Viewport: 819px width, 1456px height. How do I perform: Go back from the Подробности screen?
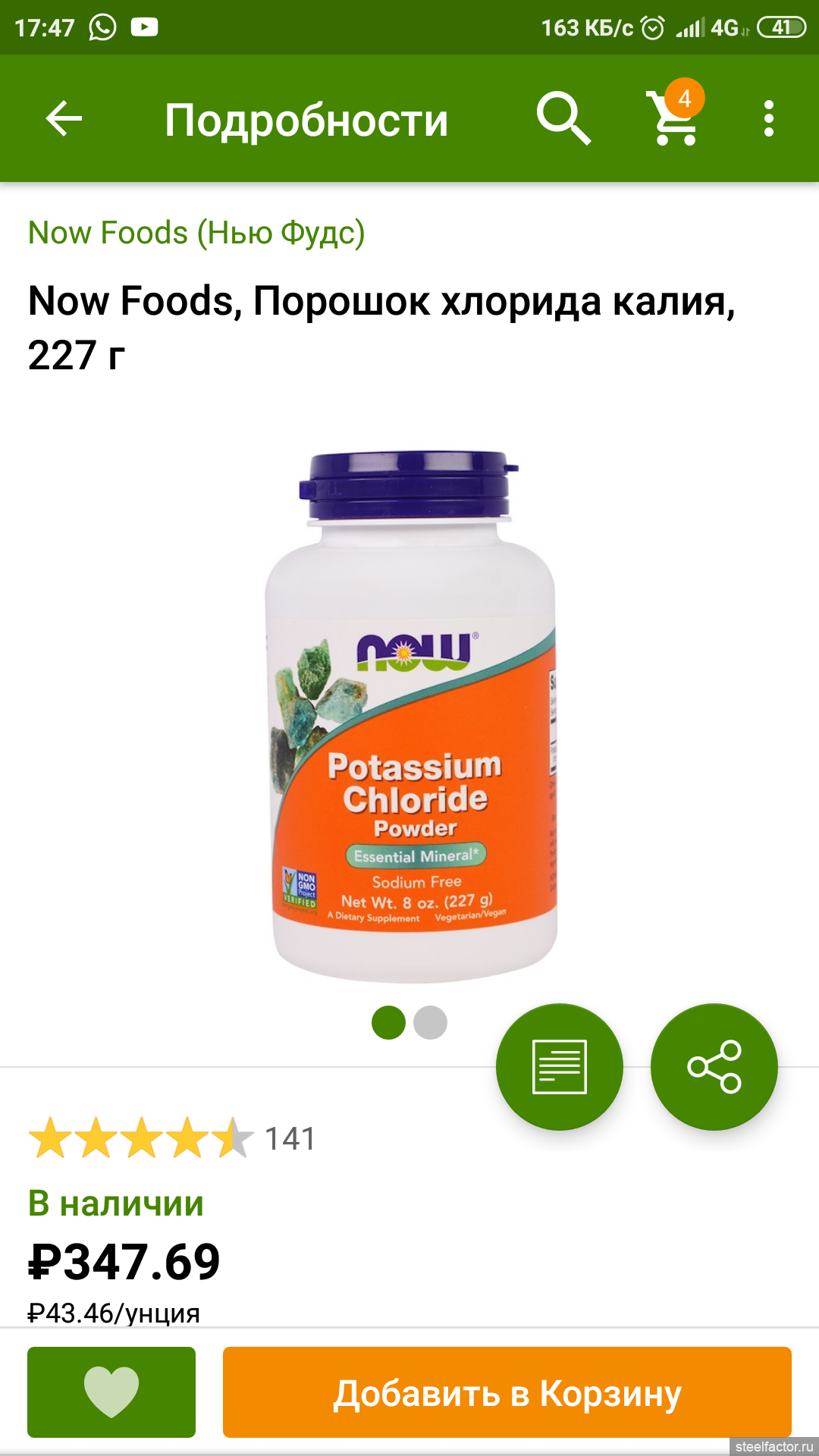(x=64, y=119)
